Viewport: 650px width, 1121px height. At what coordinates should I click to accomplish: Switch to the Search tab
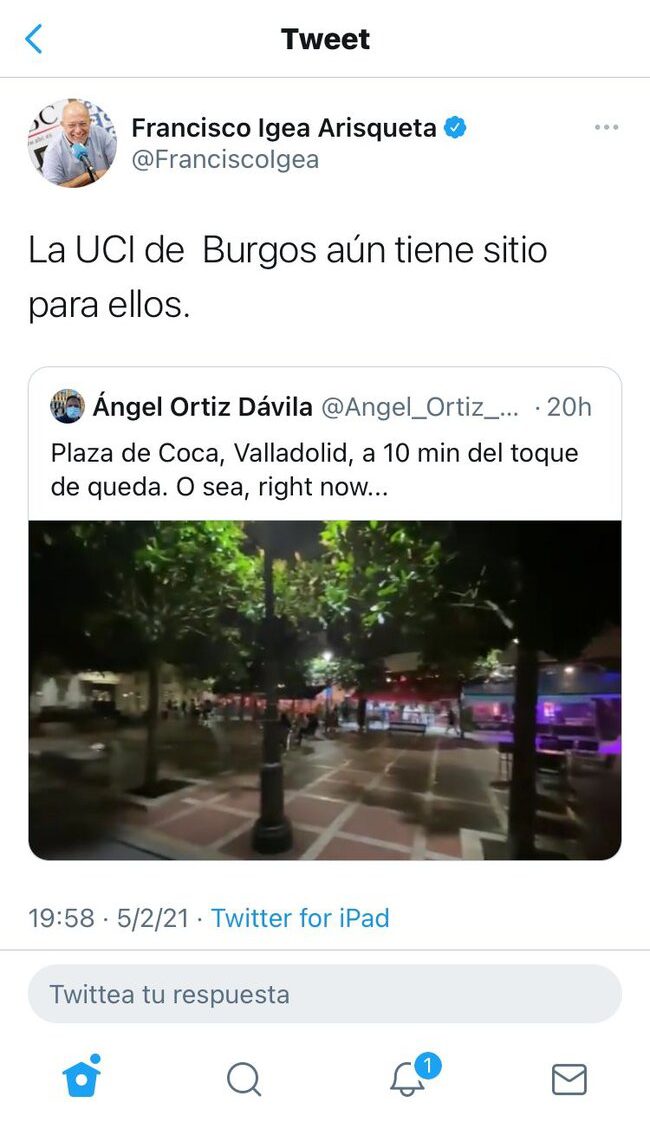[x=244, y=1079]
